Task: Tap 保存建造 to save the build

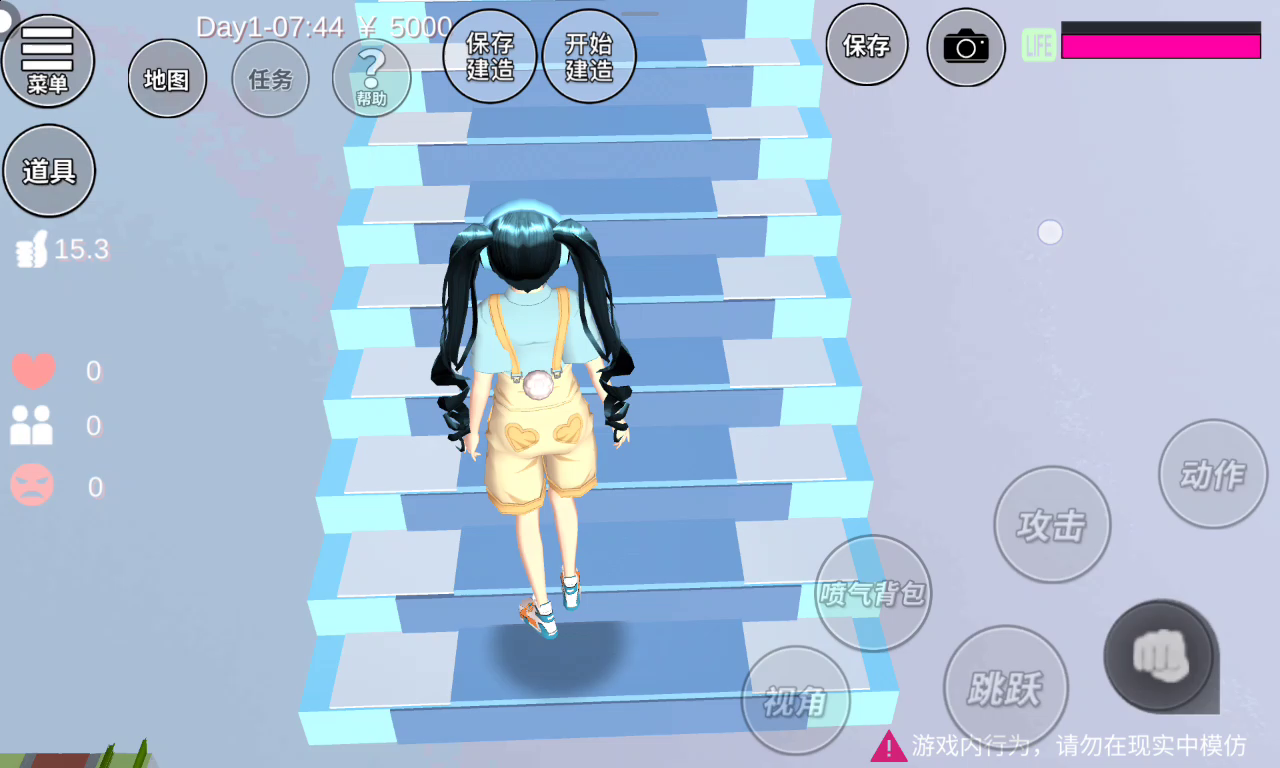Action: [490, 56]
